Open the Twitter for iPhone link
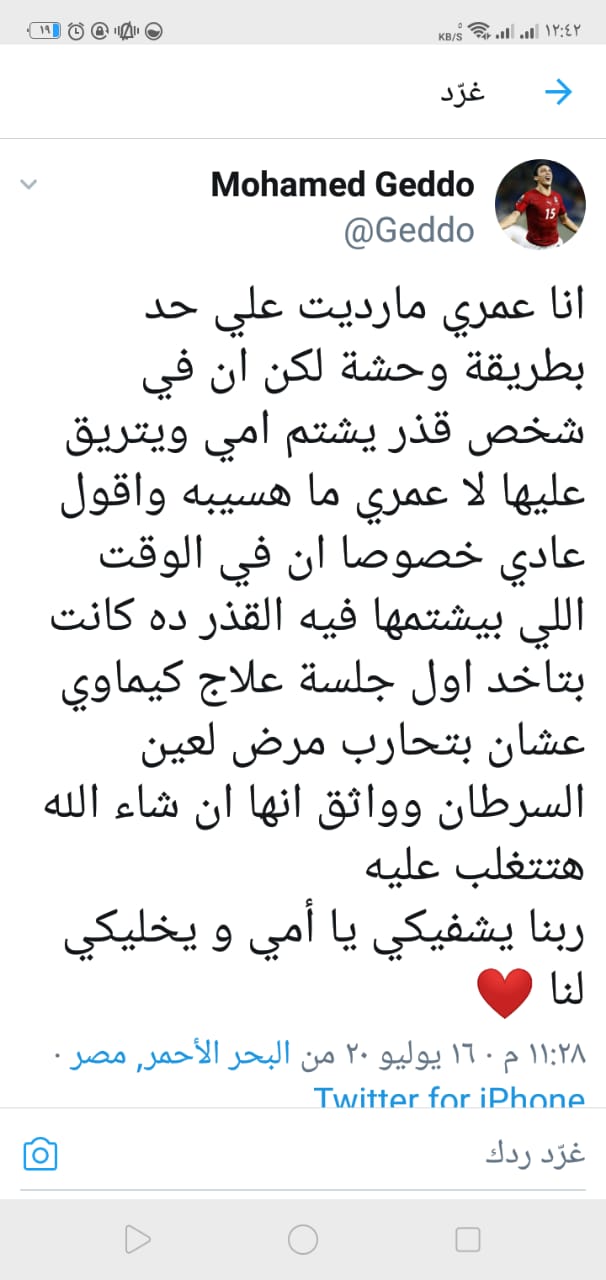The height and width of the screenshot is (1280, 606). point(449,1096)
